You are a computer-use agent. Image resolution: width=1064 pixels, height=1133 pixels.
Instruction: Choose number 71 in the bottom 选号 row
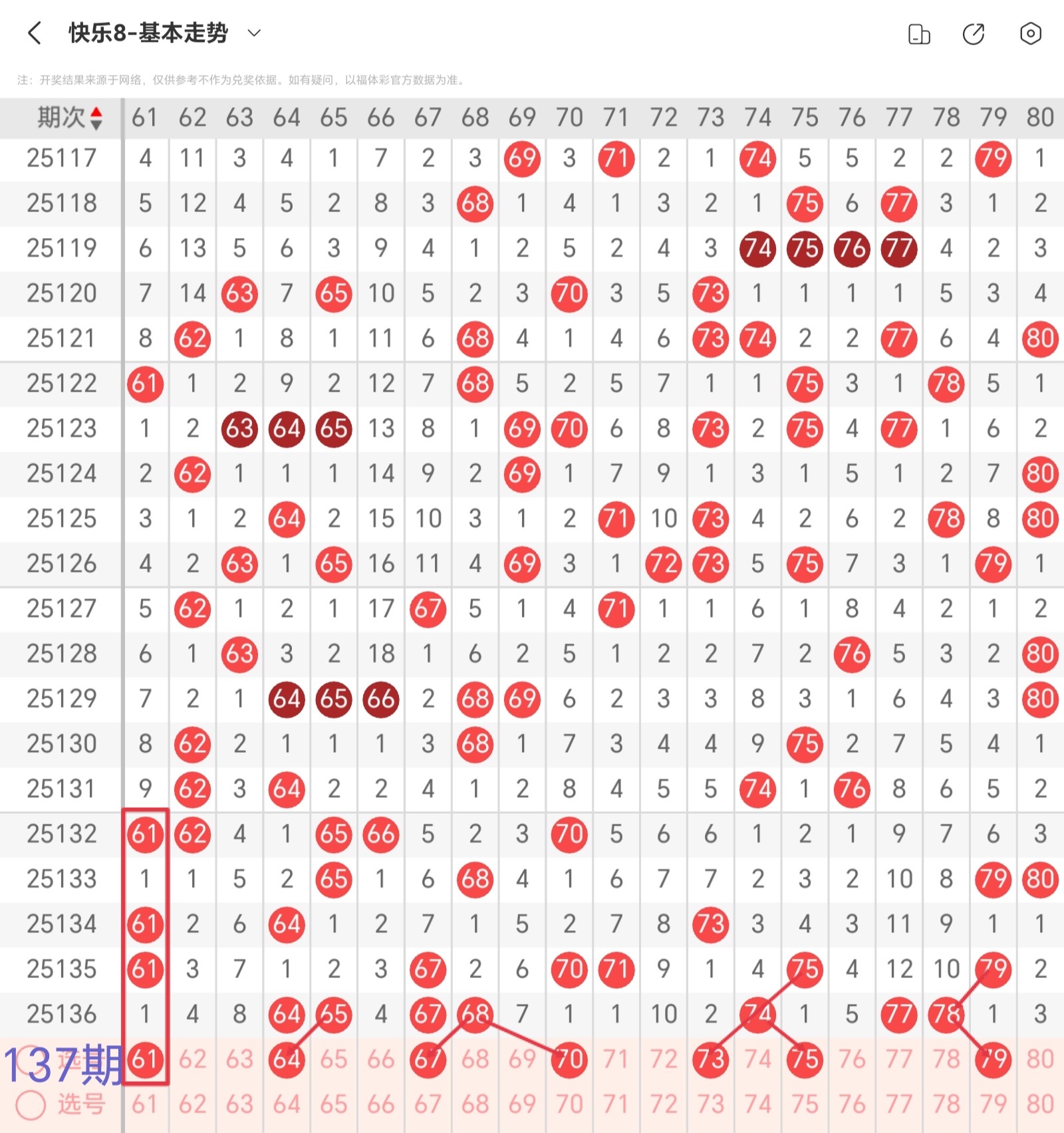(x=616, y=1105)
